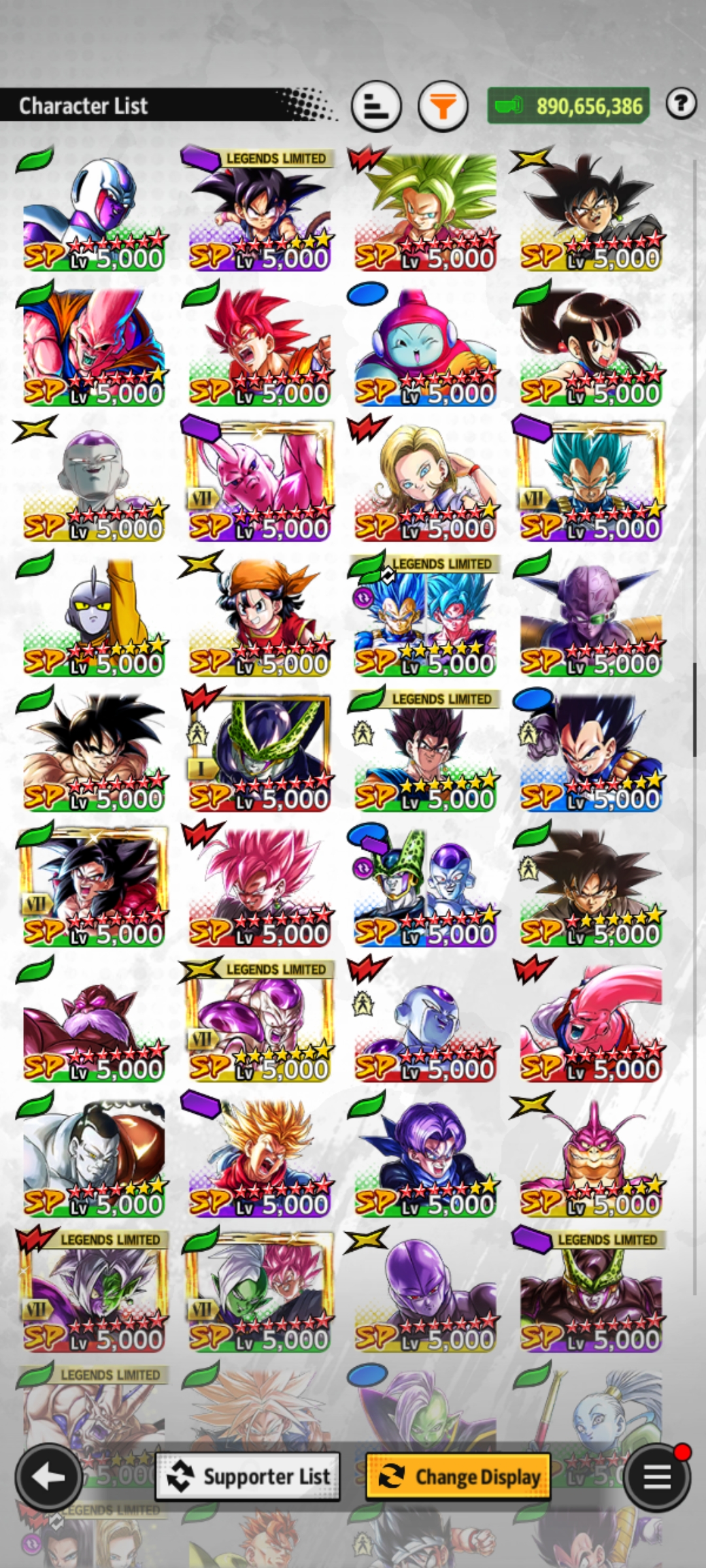The height and width of the screenshot is (1568, 706).
Task: Tap the Change Display button
Action: (458, 1477)
